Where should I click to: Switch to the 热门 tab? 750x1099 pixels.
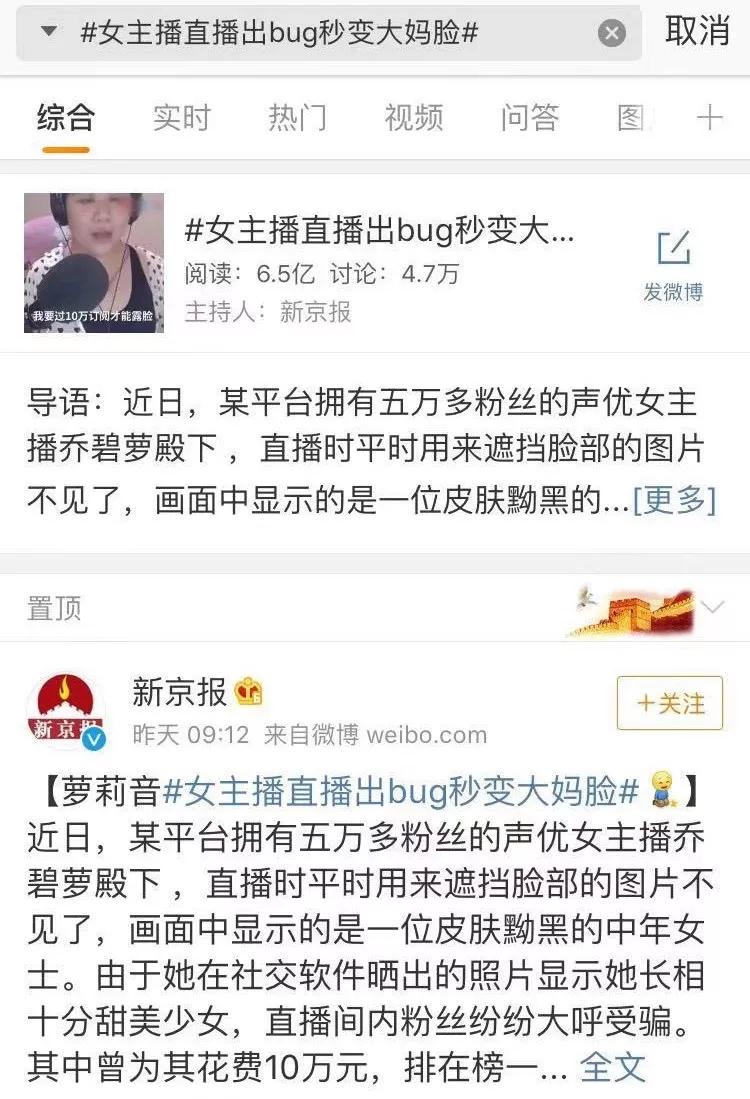297,118
